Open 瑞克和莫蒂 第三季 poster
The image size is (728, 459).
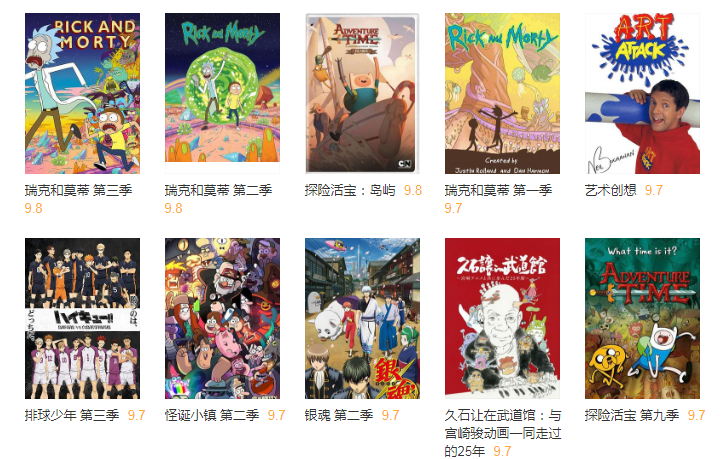(x=82, y=94)
